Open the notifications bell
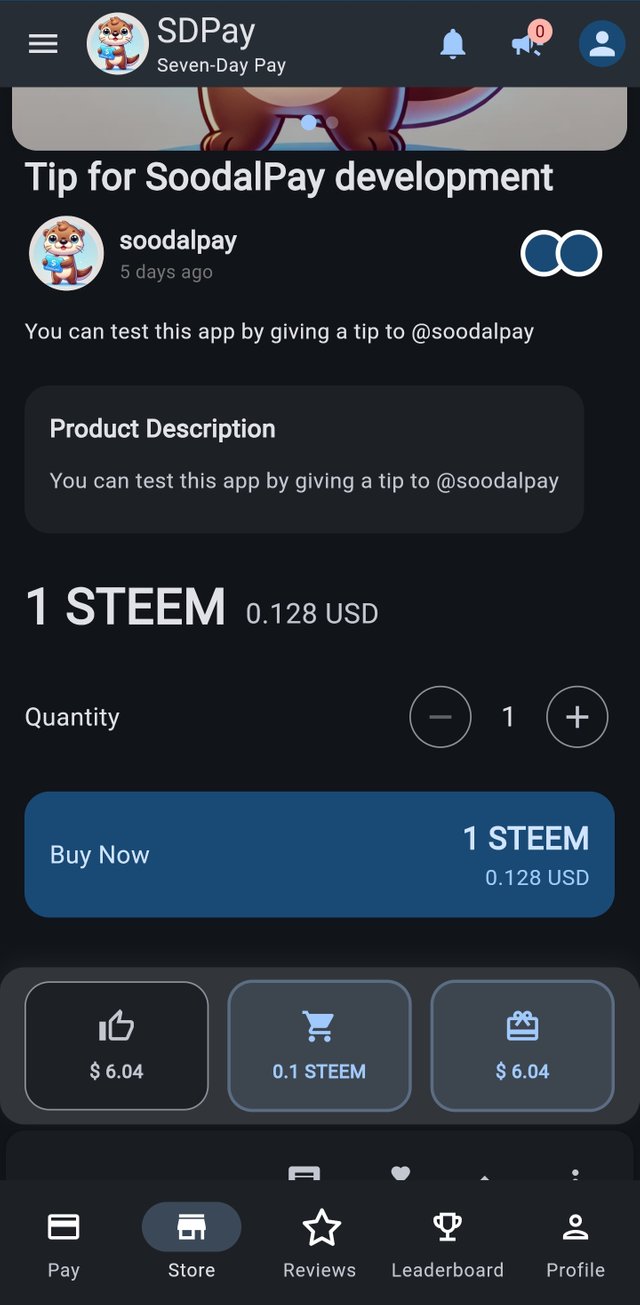Viewport: 640px width, 1305px height. pos(453,44)
